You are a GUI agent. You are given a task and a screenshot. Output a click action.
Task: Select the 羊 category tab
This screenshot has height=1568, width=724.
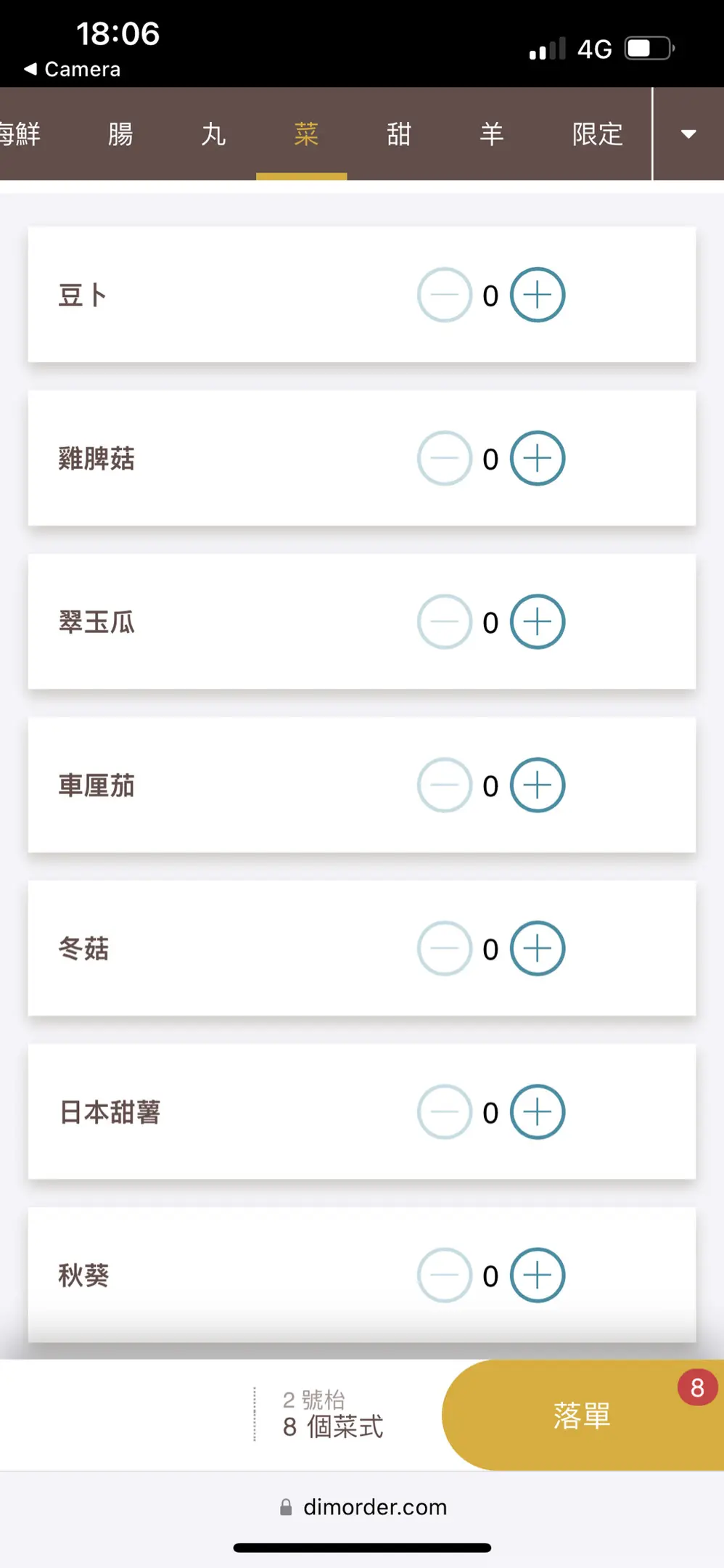(492, 134)
